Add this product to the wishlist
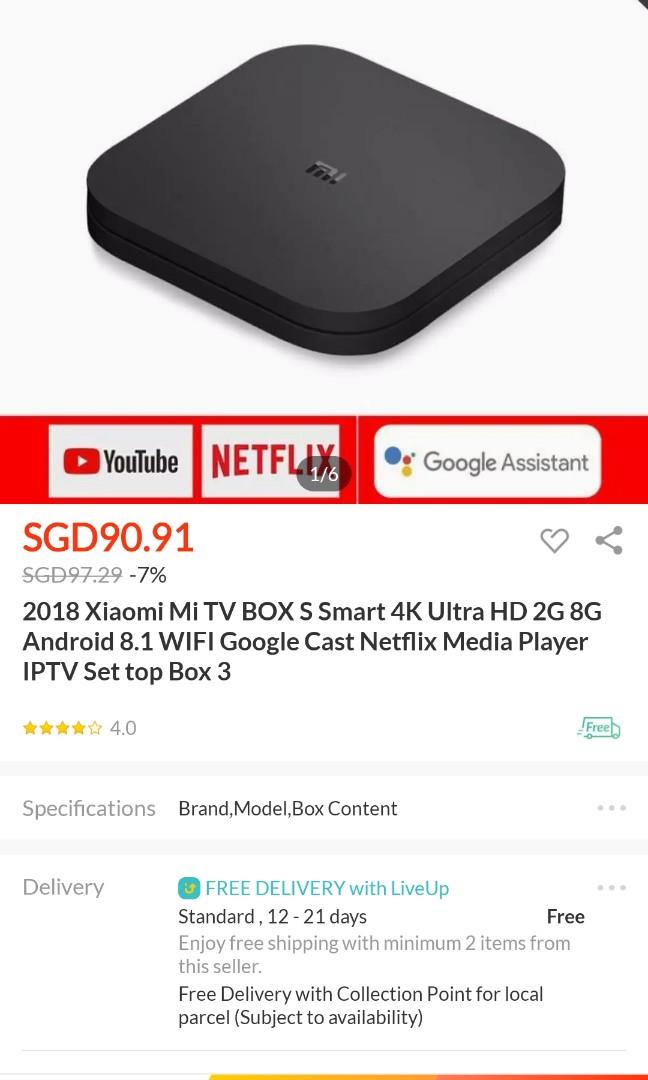This screenshot has width=648, height=1080. tap(554, 541)
